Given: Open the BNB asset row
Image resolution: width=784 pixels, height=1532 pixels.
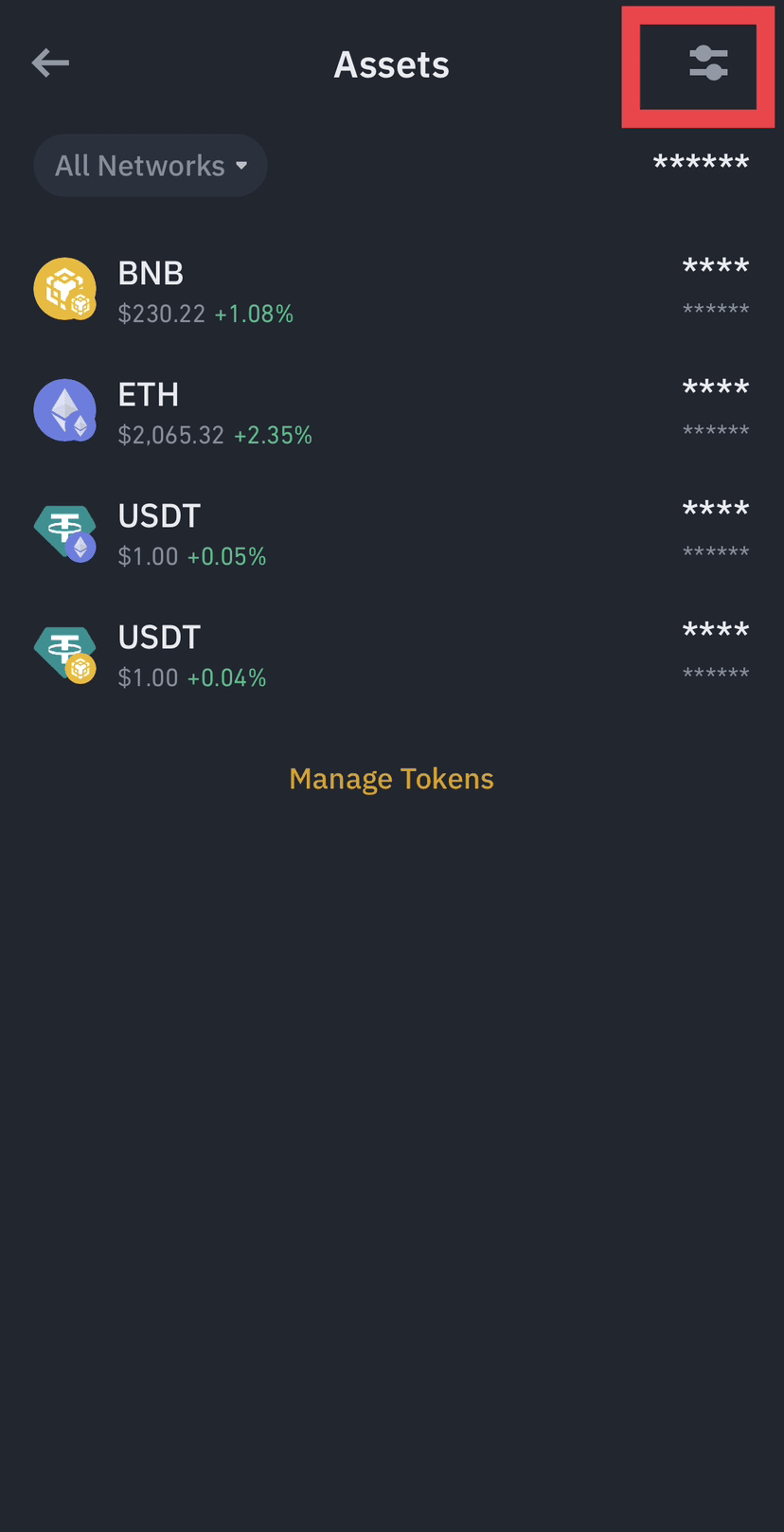Looking at the screenshot, I should [x=391, y=290].
